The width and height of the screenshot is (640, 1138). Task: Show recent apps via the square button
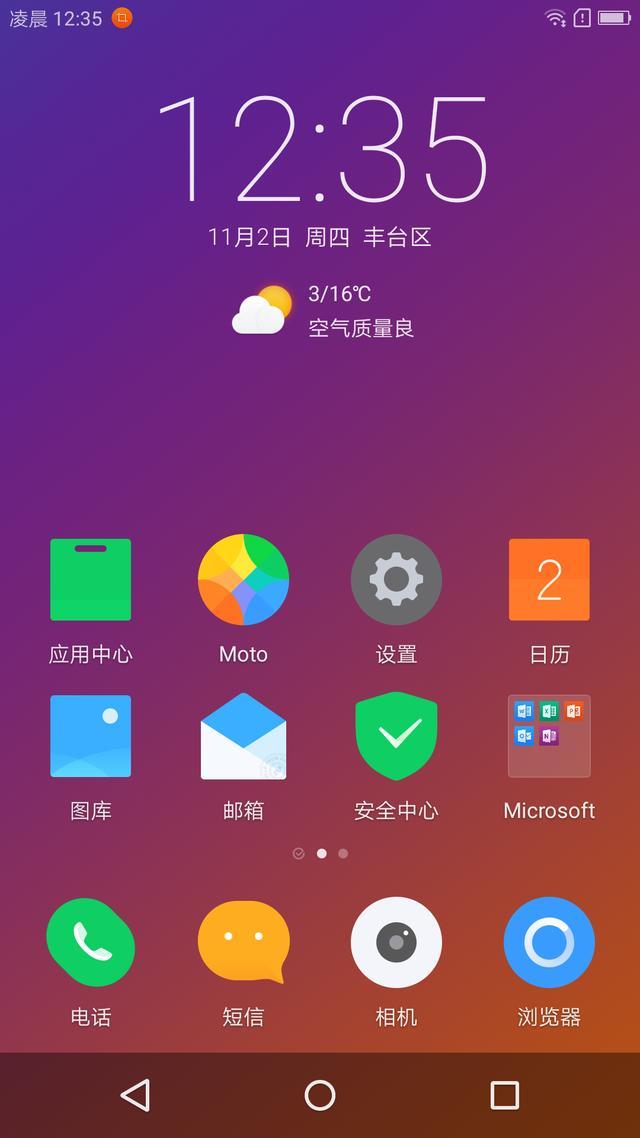click(x=504, y=1095)
